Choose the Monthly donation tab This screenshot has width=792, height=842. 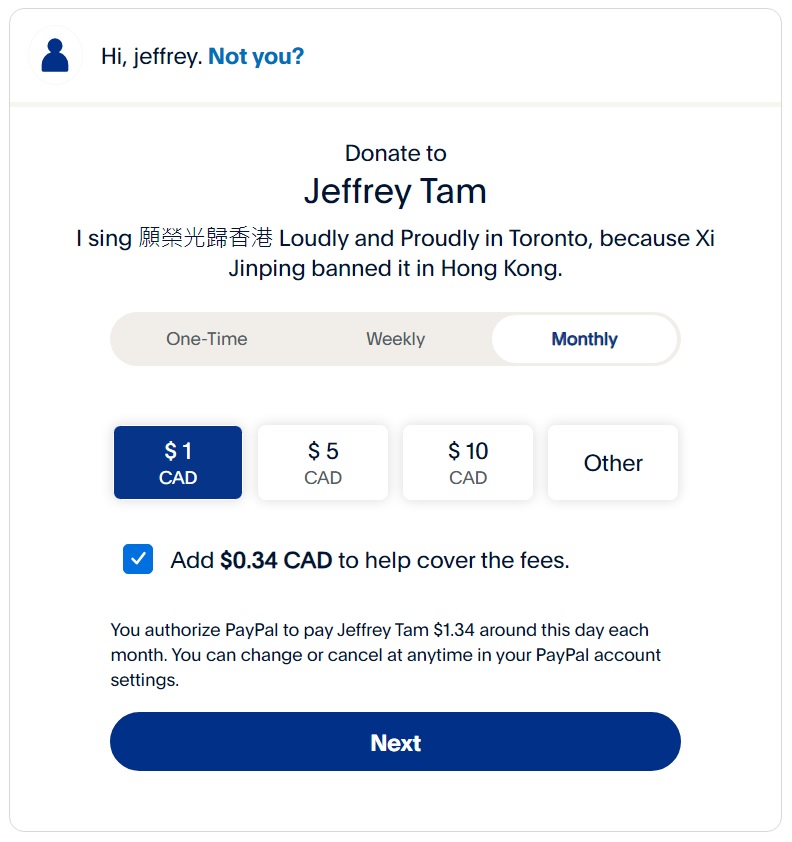(584, 339)
